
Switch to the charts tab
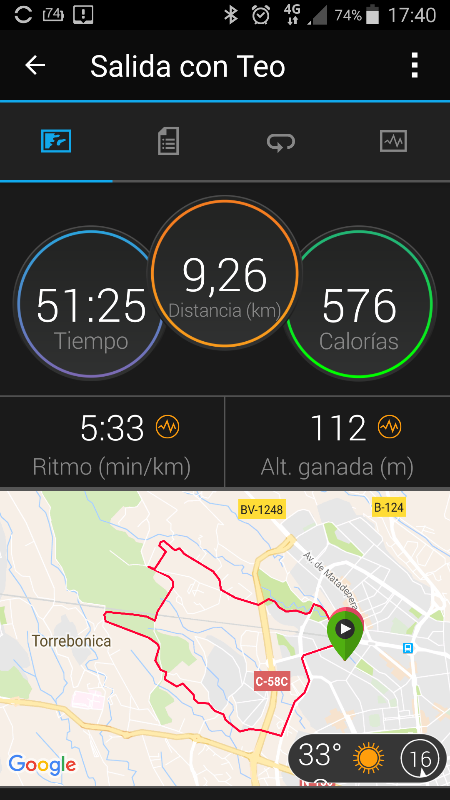click(x=393, y=141)
